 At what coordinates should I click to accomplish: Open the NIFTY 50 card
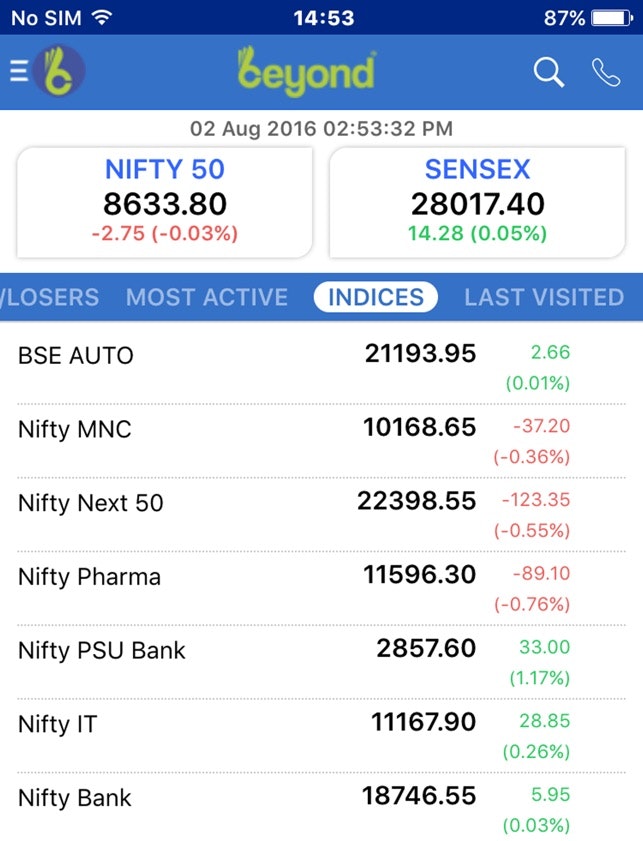point(165,201)
